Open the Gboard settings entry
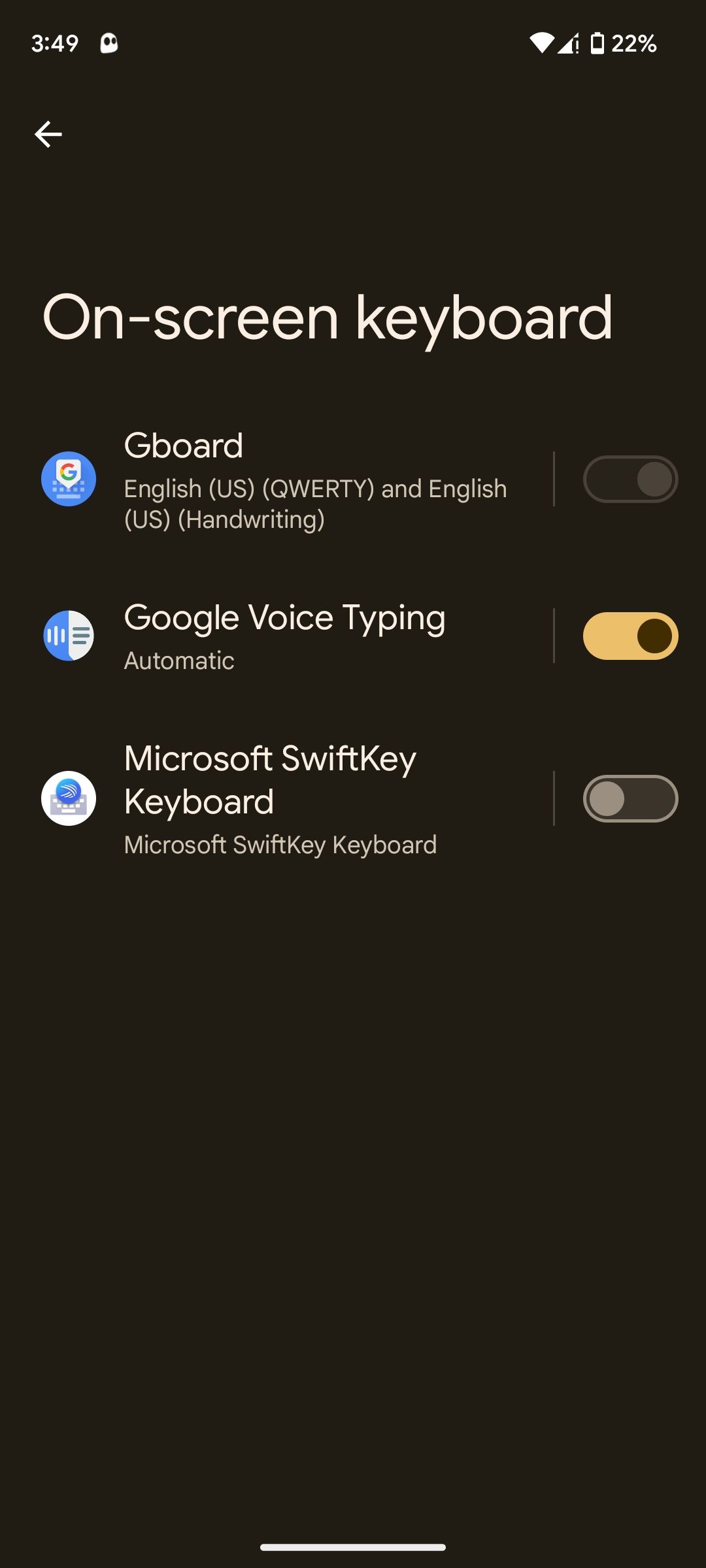Screen dimensions: 706x1568 tap(294, 479)
